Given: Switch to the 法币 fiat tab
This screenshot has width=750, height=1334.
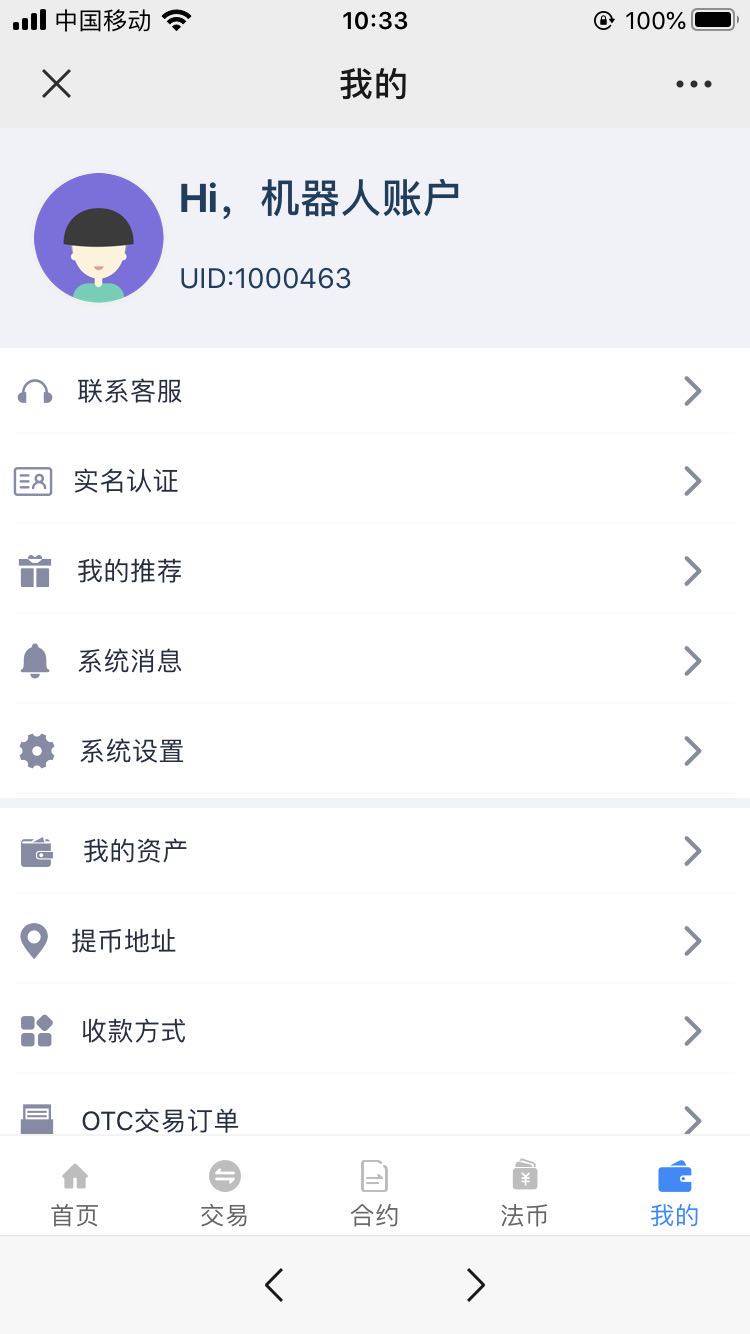Looking at the screenshot, I should click(x=525, y=1194).
